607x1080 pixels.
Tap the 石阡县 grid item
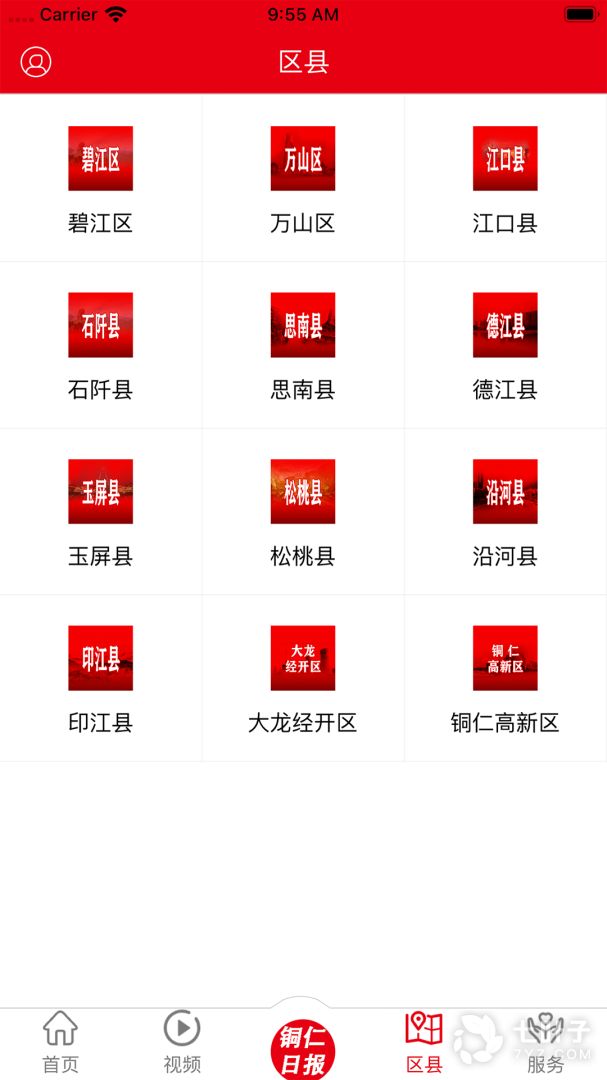pyautogui.click(x=100, y=345)
